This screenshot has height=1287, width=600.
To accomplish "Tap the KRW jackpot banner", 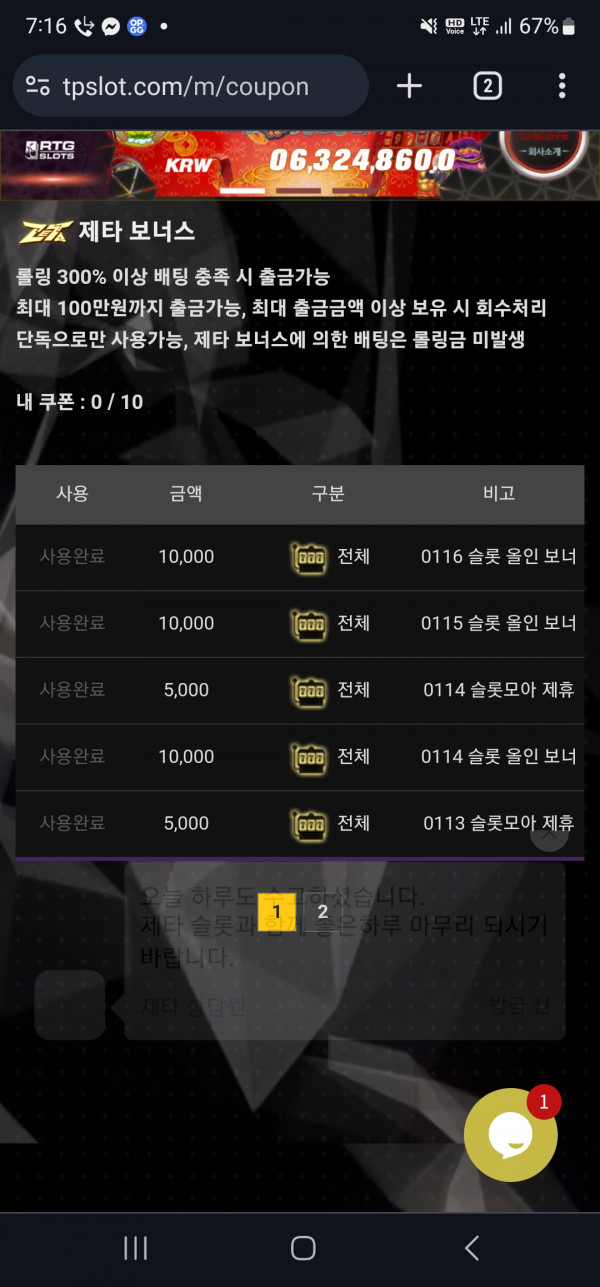I will (x=300, y=164).
